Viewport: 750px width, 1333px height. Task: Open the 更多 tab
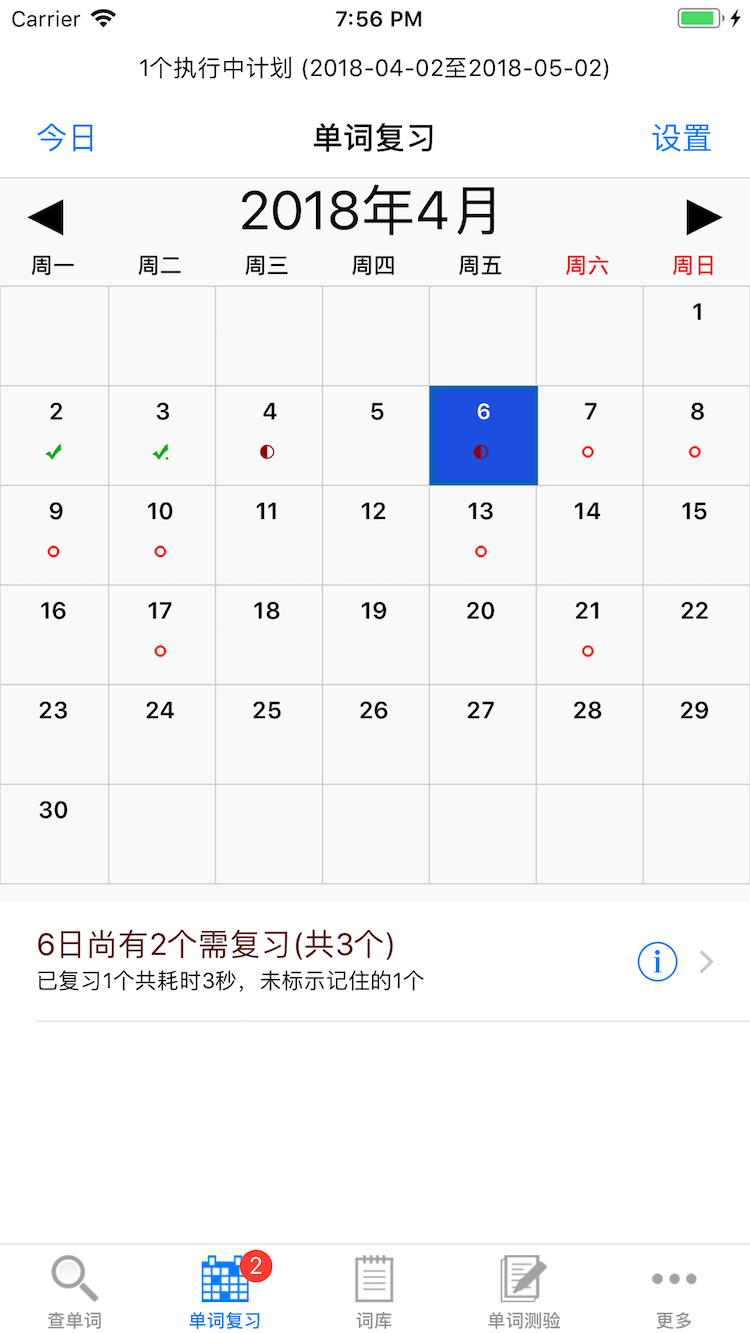pos(674,1291)
